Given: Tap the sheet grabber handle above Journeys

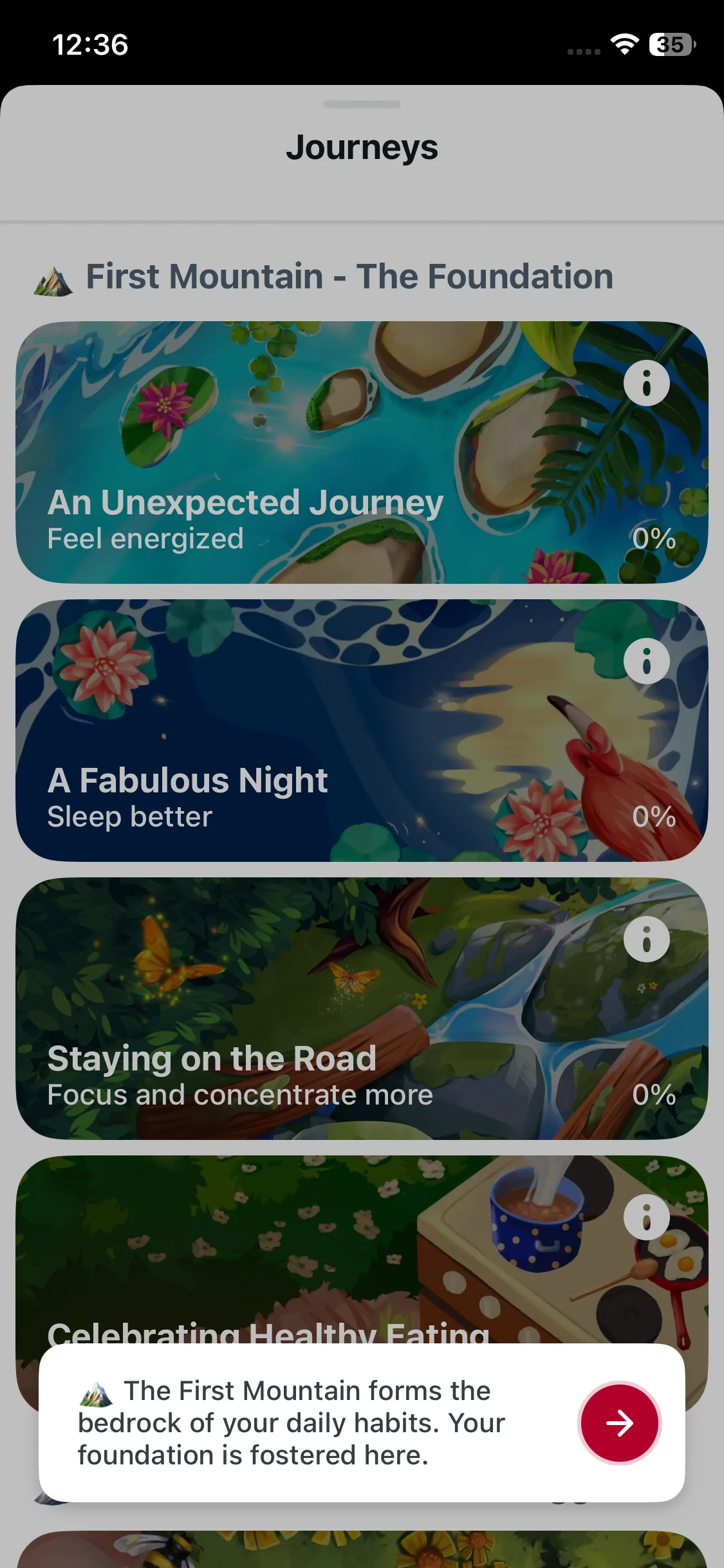Looking at the screenshot, I should point(362,104).
